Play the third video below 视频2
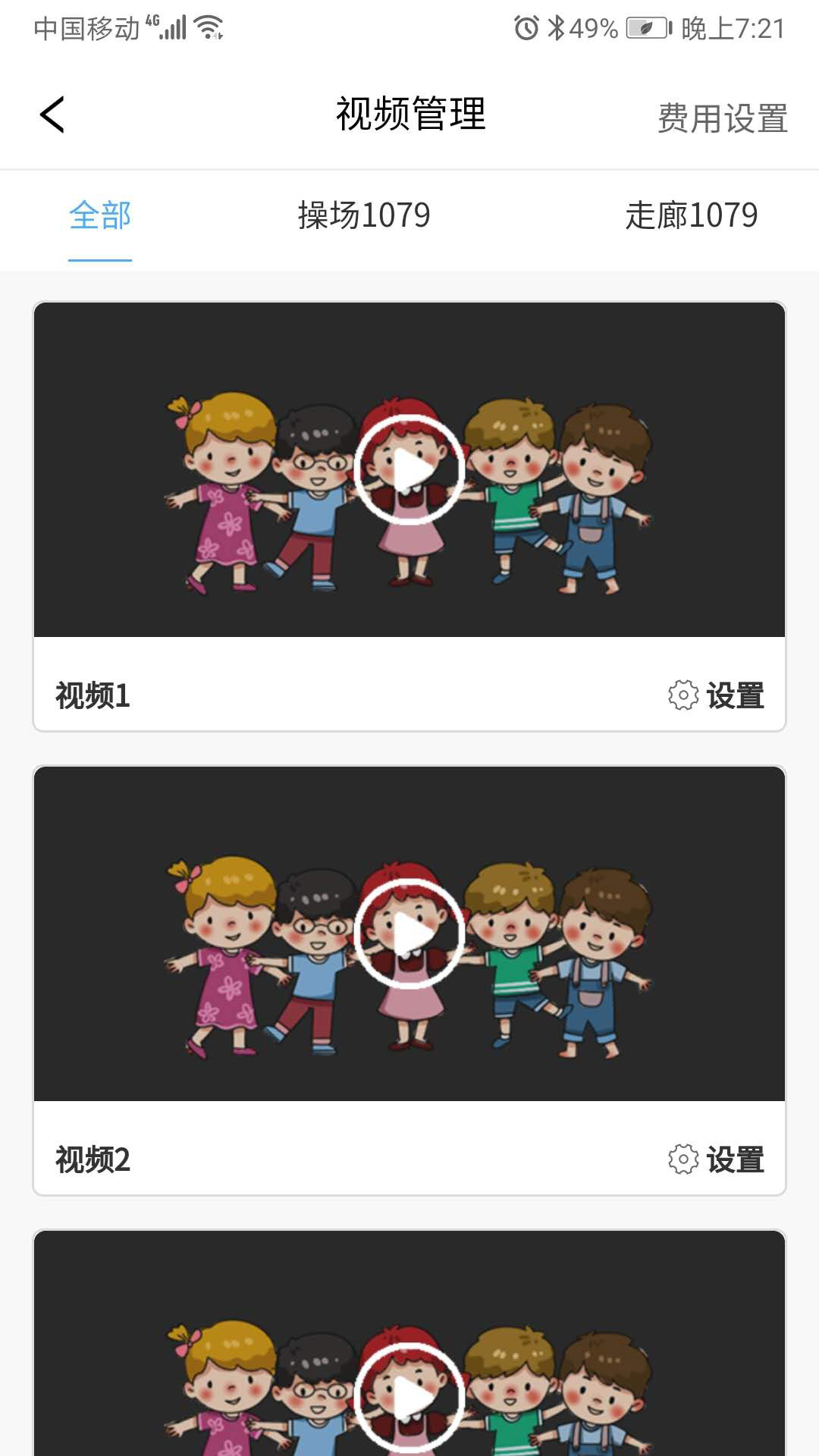 click(409, 1395)
